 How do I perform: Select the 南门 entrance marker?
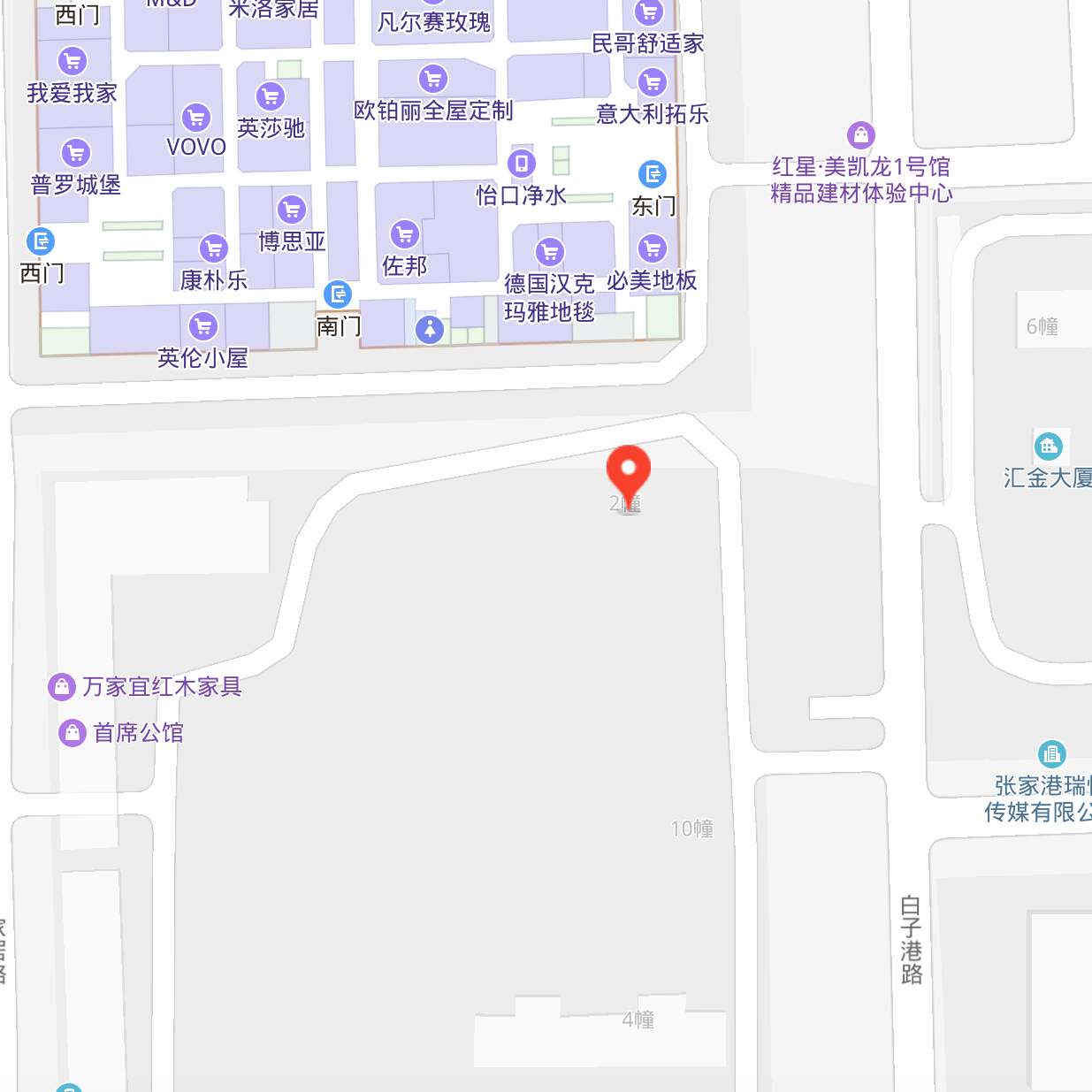pyautogui.click(x=338, y=294)
